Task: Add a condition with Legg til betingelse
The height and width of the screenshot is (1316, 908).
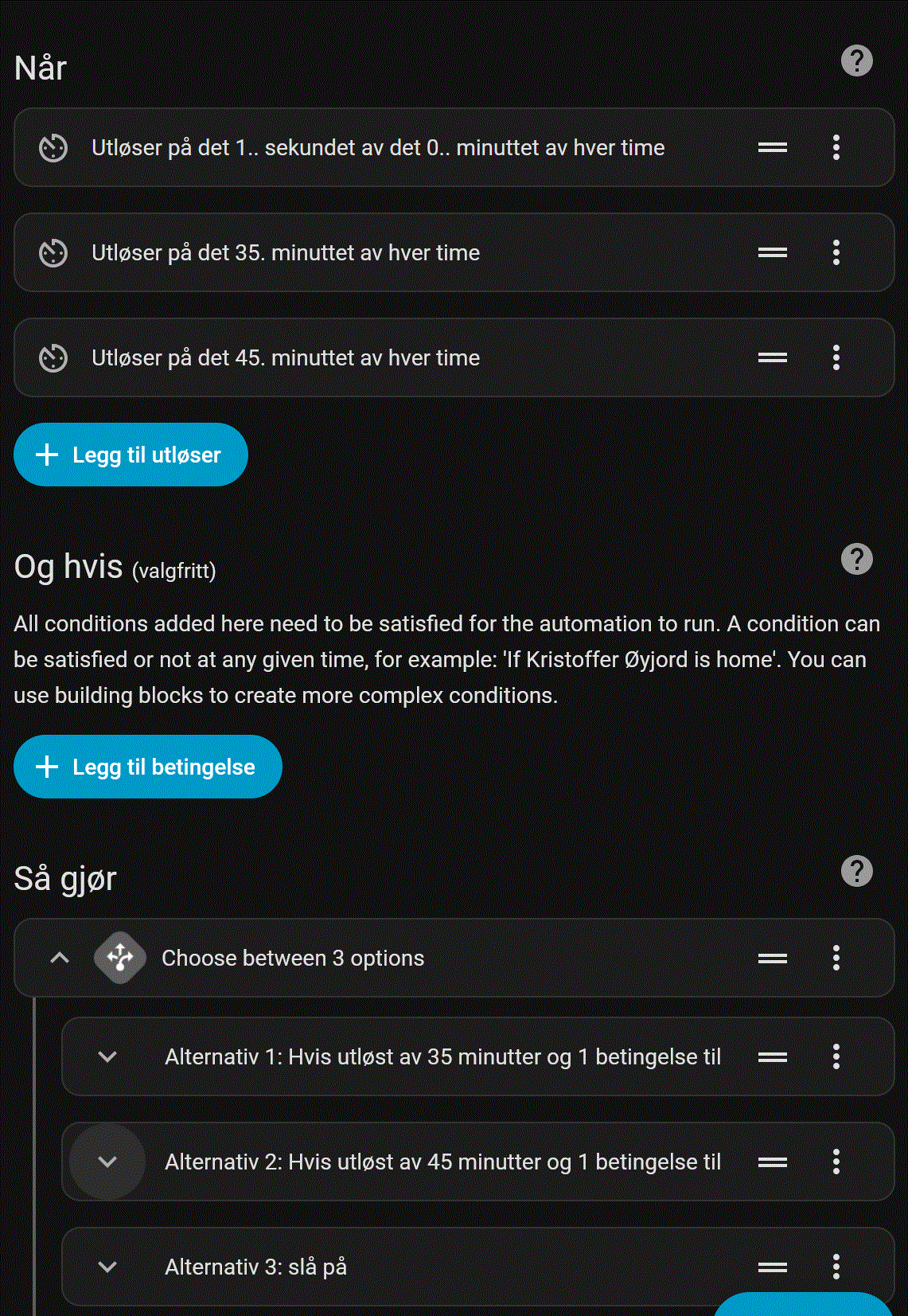Action: point(148,767)
